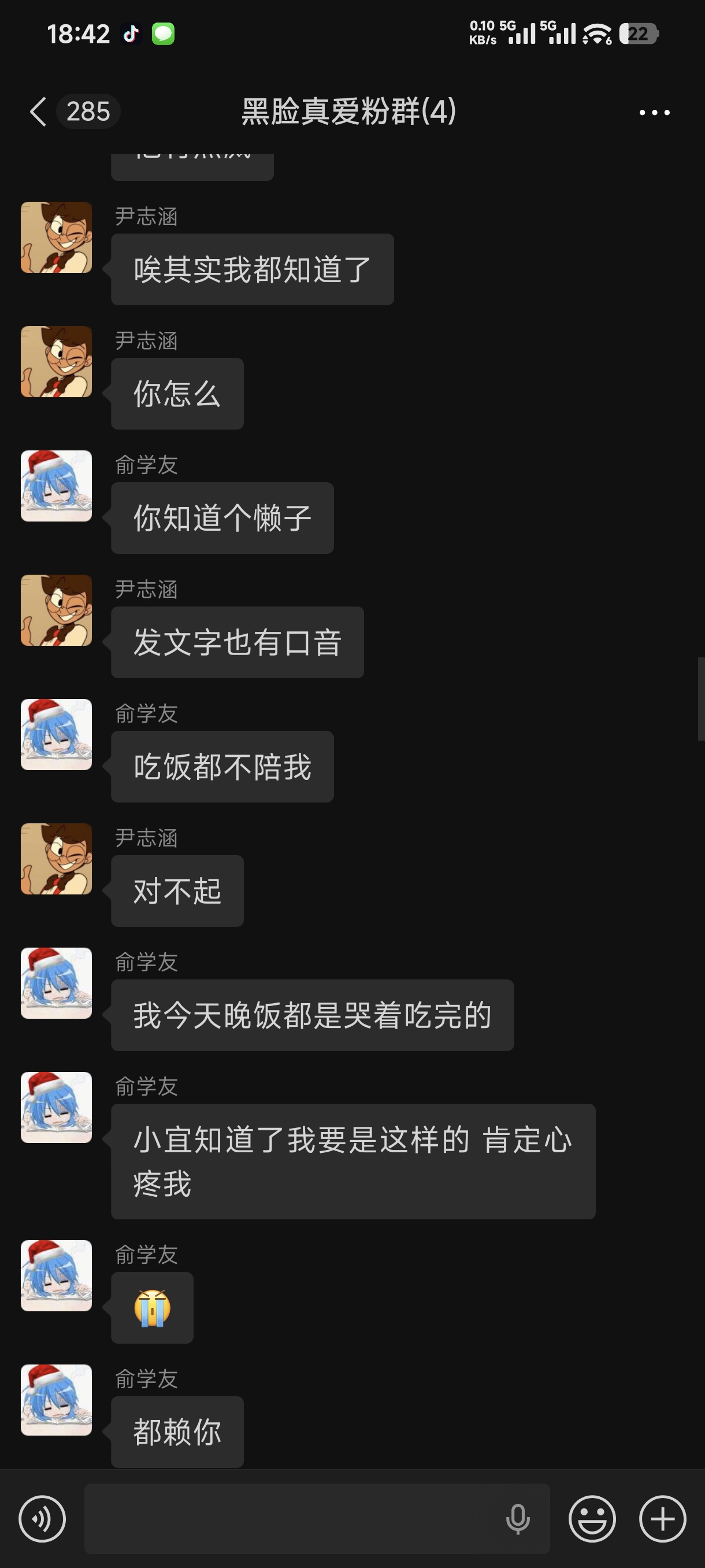705x1568 pixels.
Task: Open the emoji sticker panel
Action: coord(592,1519)
